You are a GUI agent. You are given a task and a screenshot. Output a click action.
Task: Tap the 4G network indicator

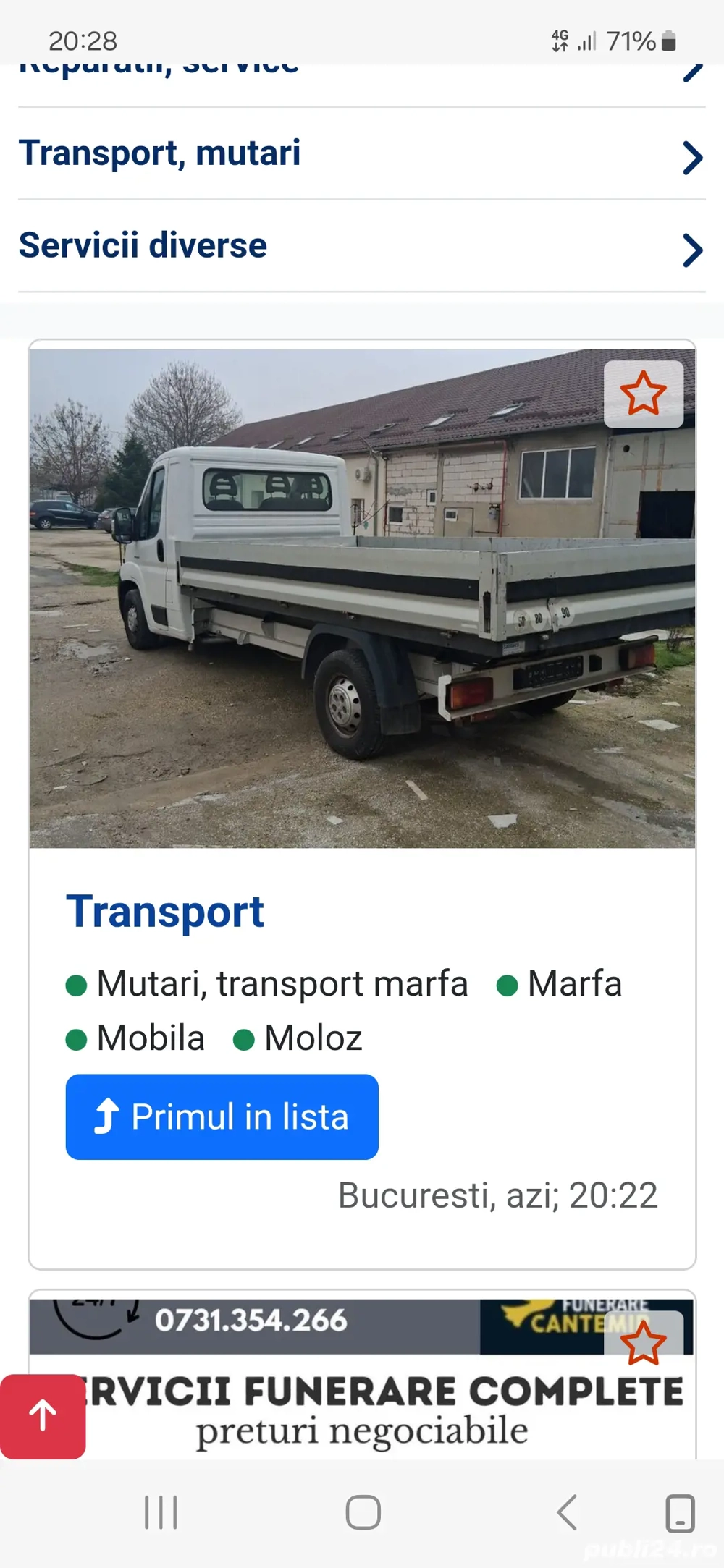coord(561,41)
